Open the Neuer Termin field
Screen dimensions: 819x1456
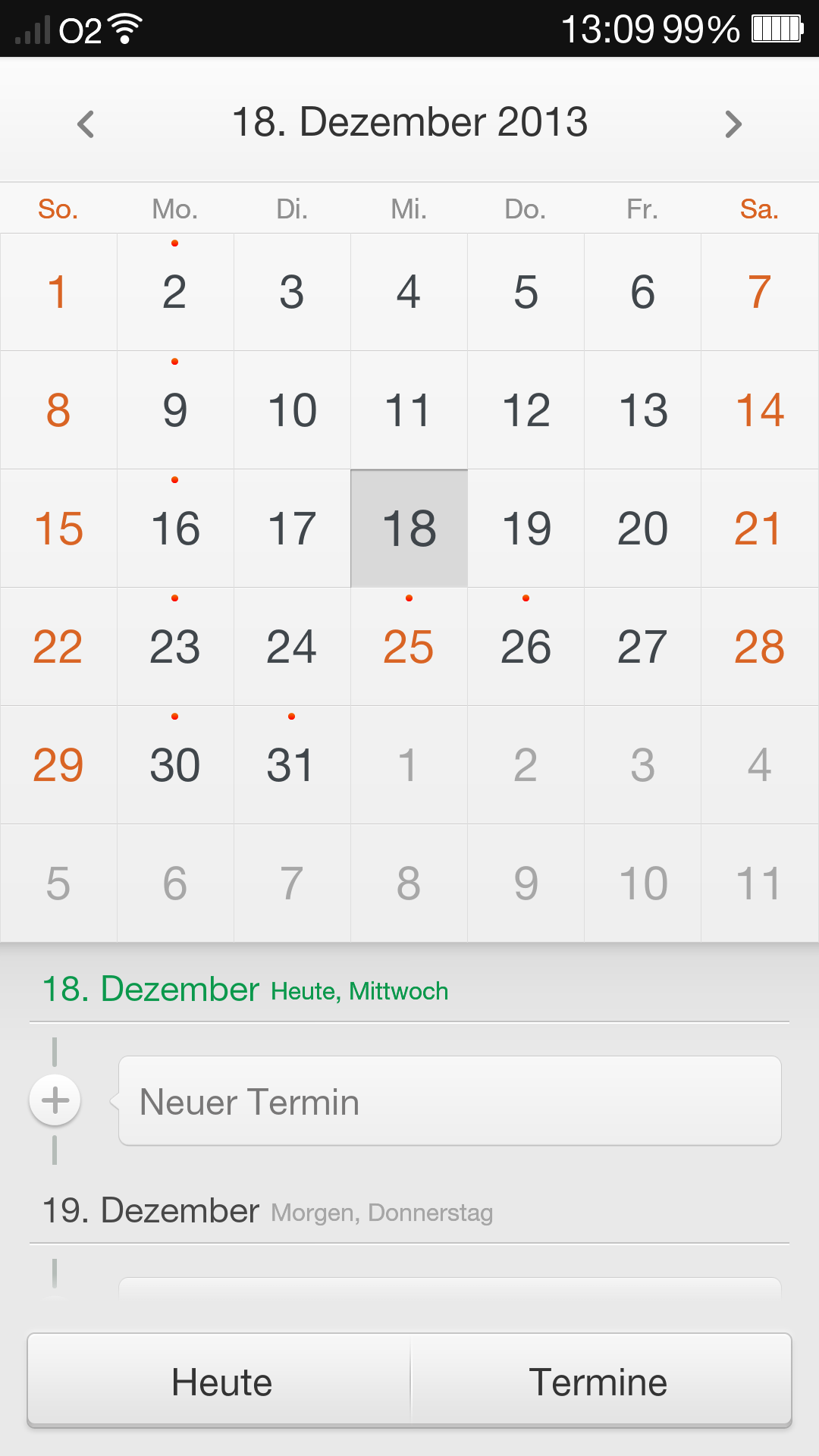(450, 1101)
